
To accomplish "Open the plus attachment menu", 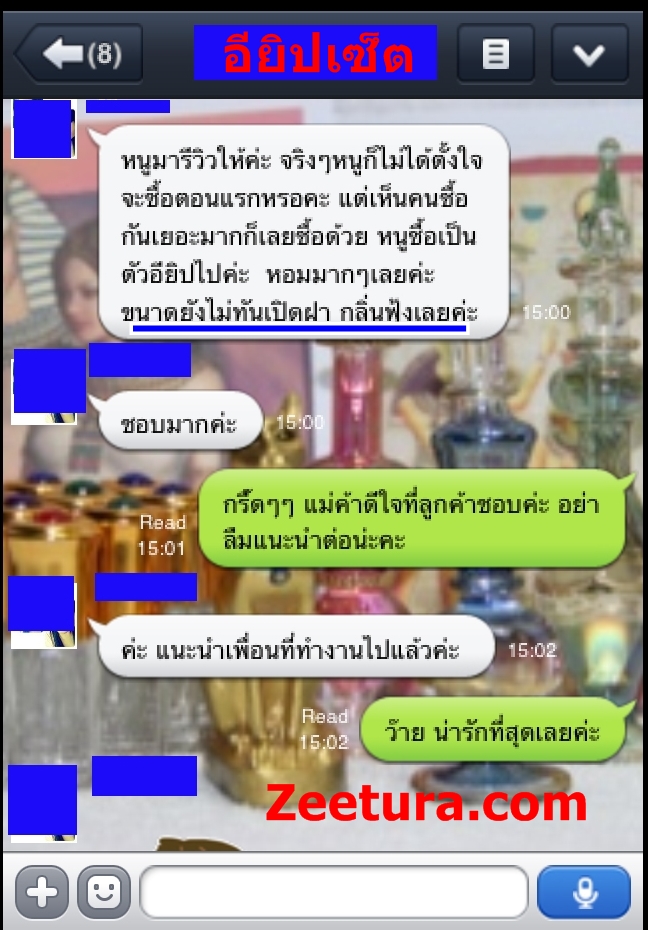I will (41, 891).
